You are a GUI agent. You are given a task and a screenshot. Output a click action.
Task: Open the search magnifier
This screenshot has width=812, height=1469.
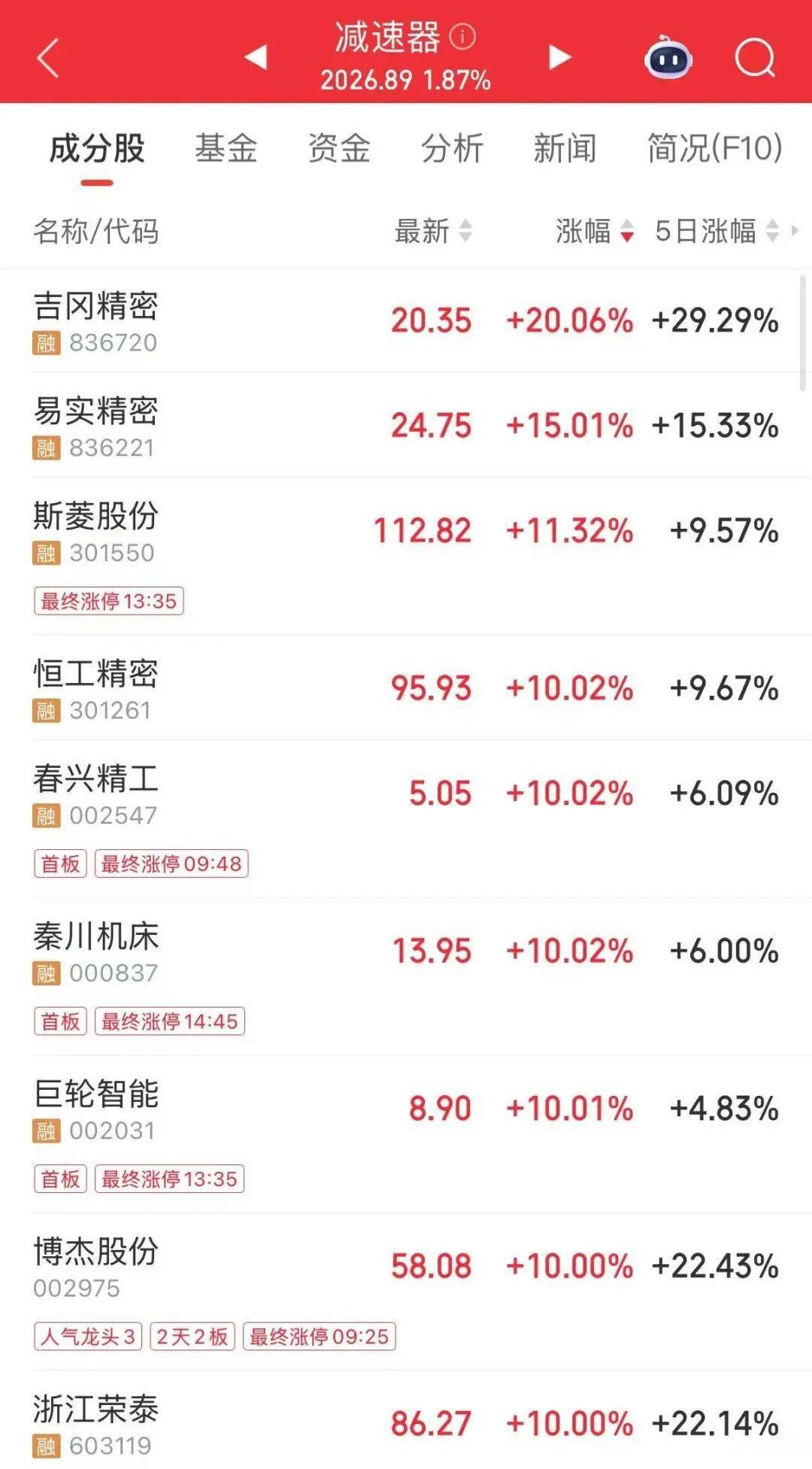755,58
